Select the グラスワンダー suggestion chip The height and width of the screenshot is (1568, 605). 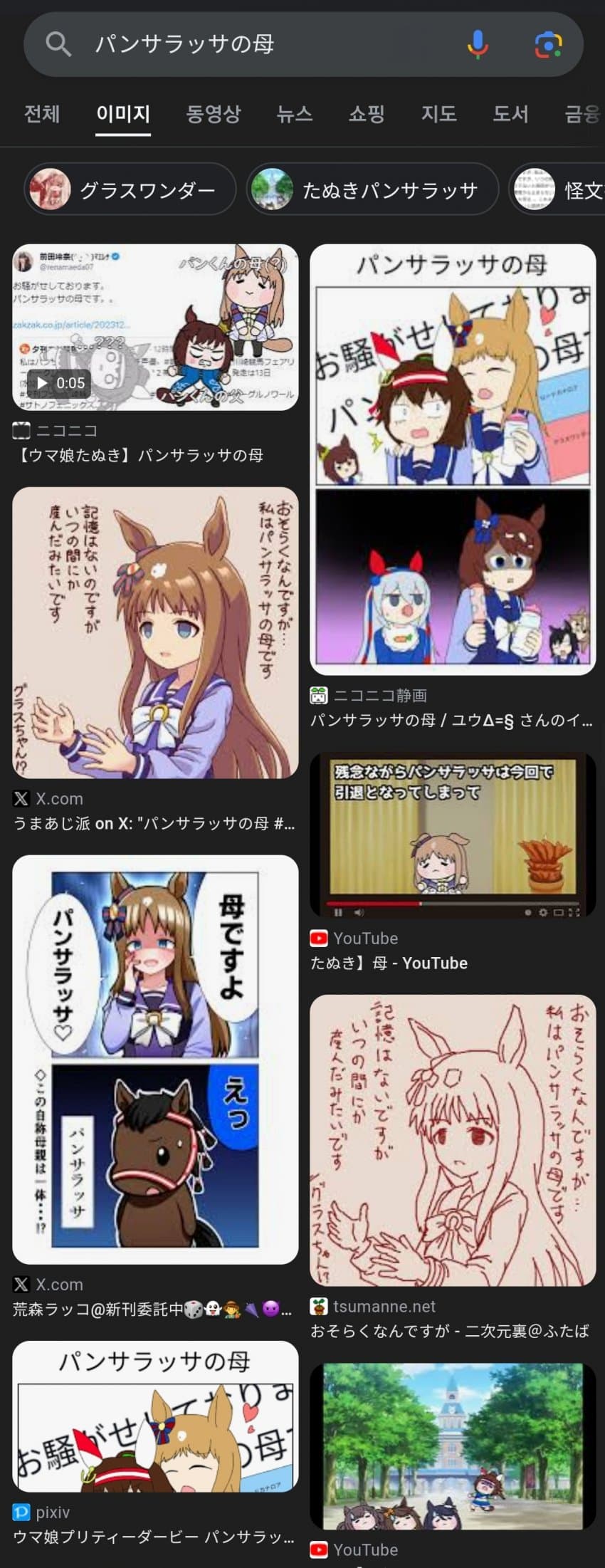coord(130,189)
